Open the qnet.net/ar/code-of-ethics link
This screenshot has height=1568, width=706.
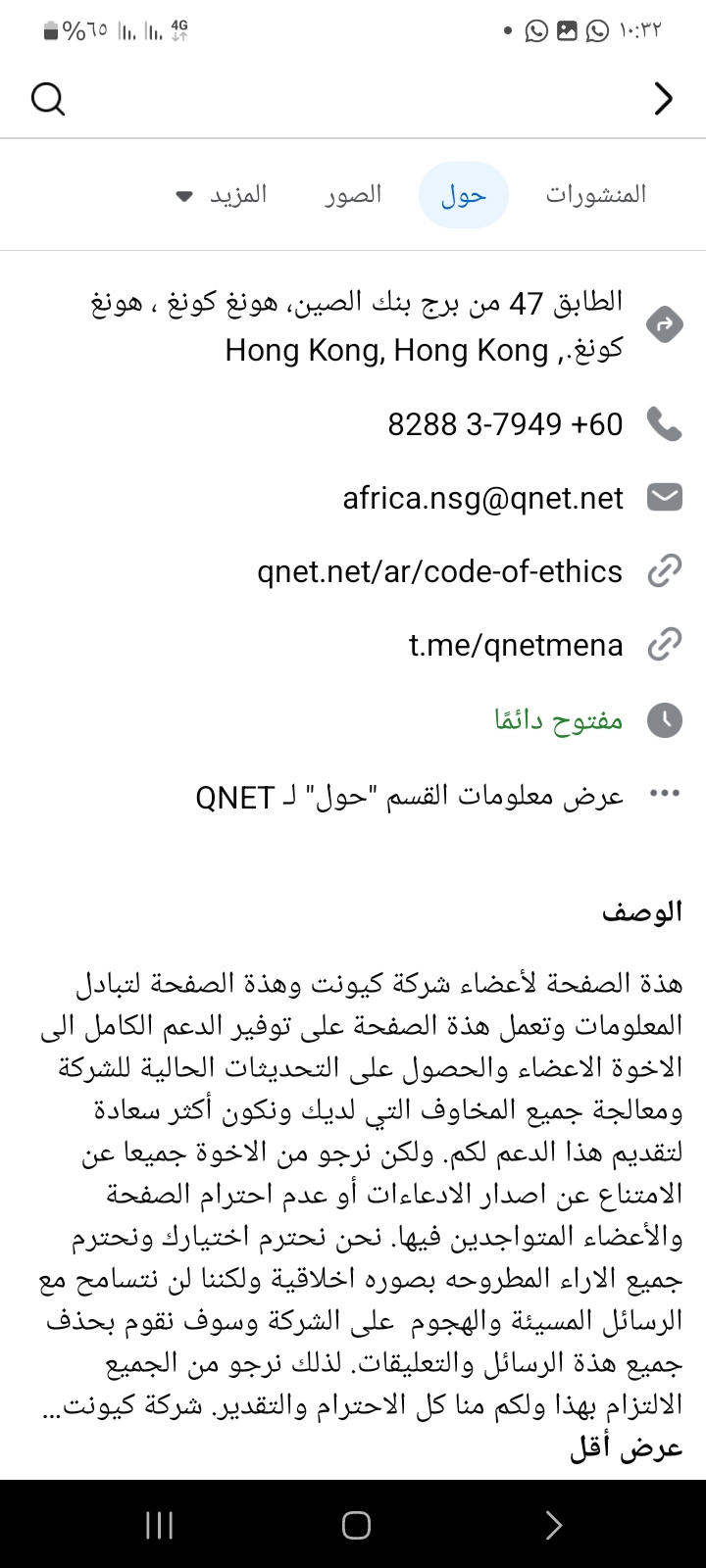(439, 571)
